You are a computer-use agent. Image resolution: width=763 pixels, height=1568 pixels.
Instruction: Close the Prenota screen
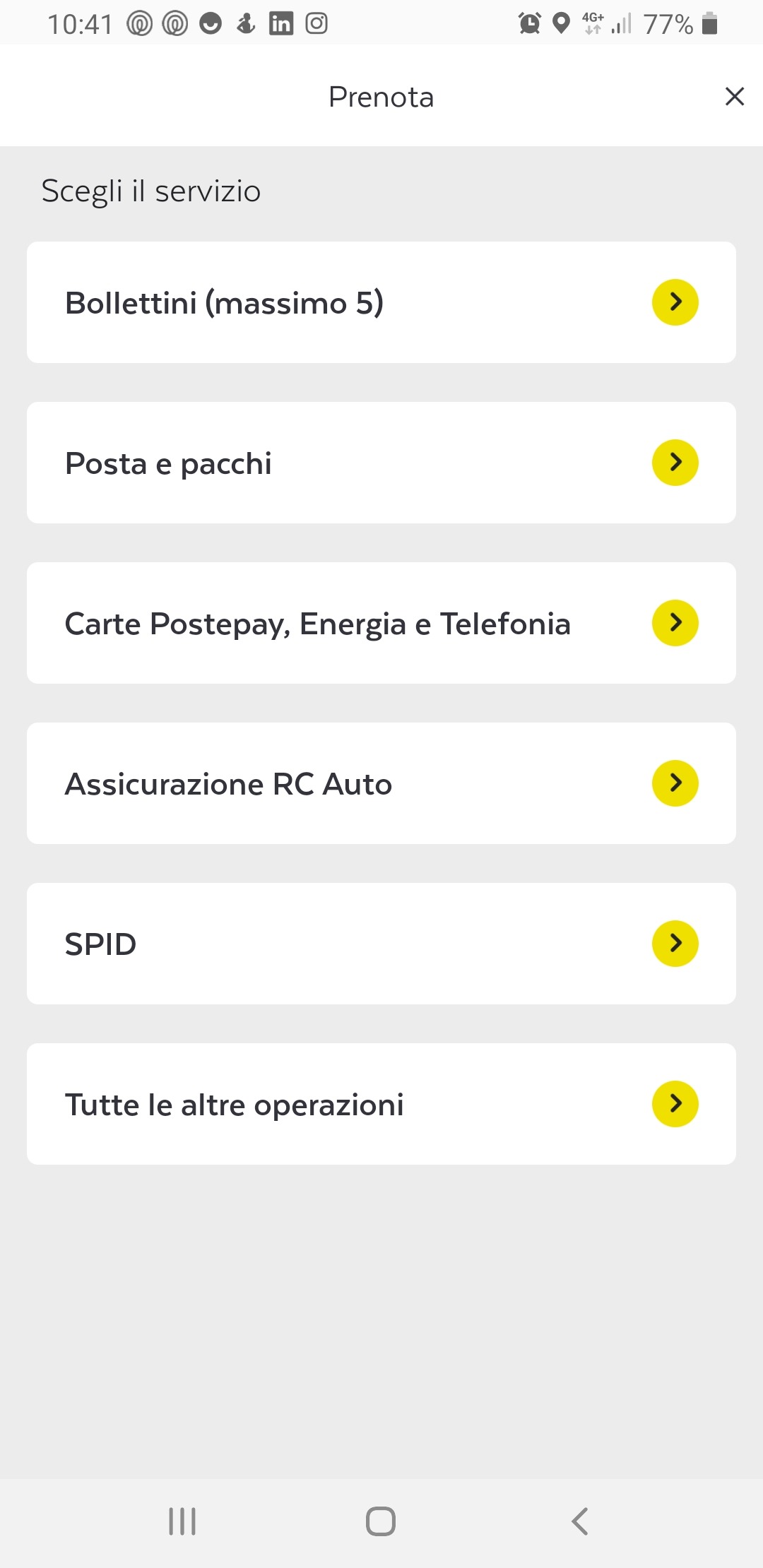click(x=735, y=97)
